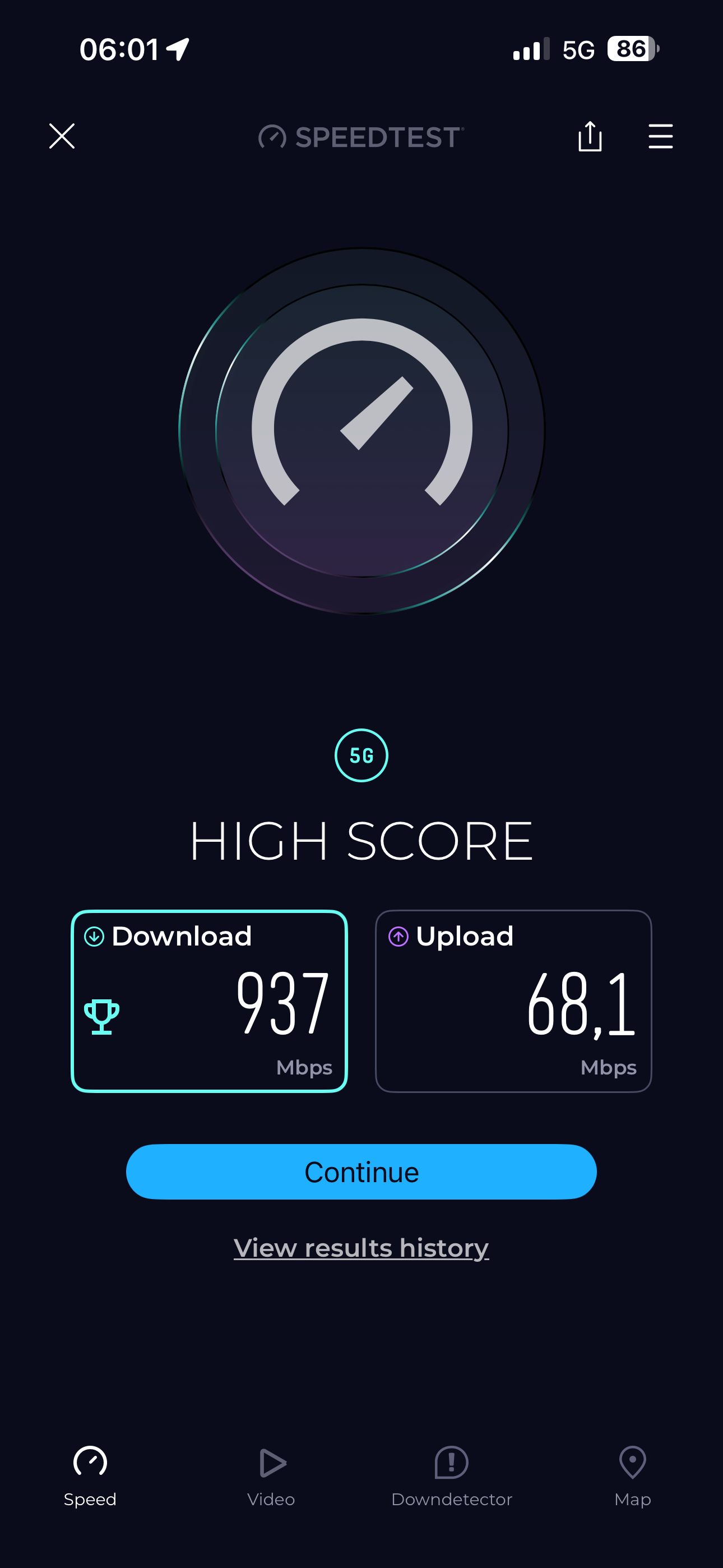Viewport: 723px width, 1568px height.
Task: Open the hamburger menu
Action: 660,136
